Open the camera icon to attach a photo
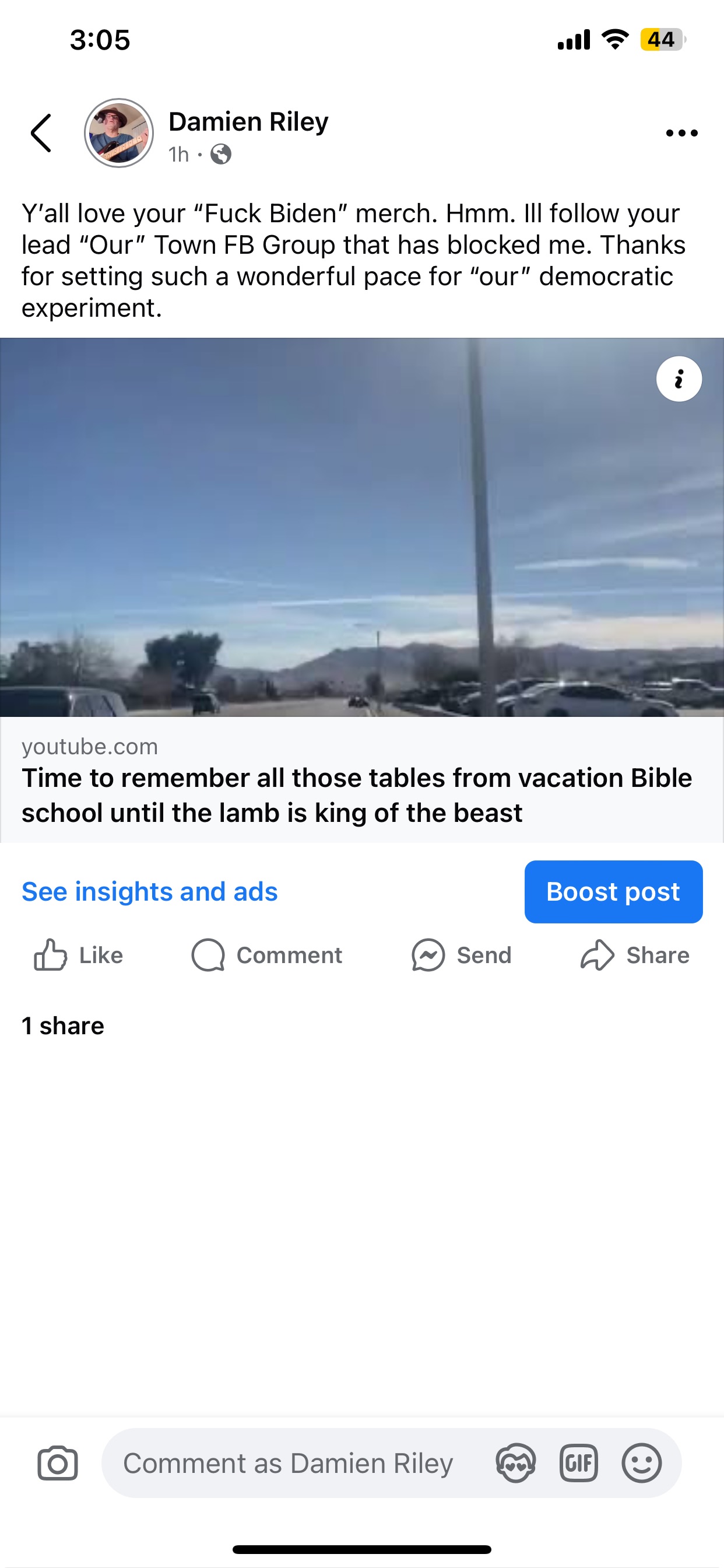The height and width of the screenshot is (1568, 724). (x=57, y=1464)
